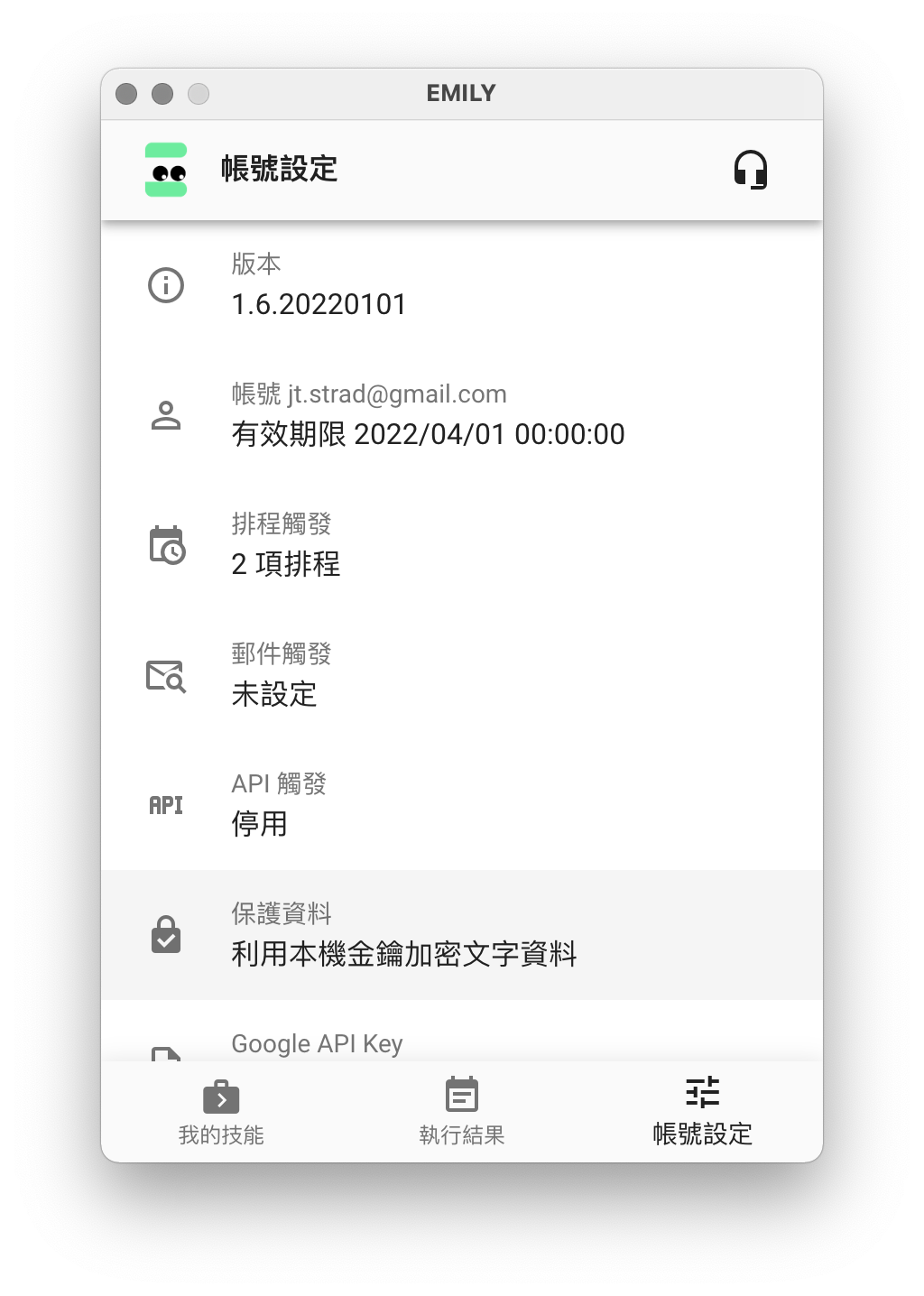Select the 帳號設定 bottom tab
This screenshot has width=924, height=1296.
click(x=702, y=1112)
